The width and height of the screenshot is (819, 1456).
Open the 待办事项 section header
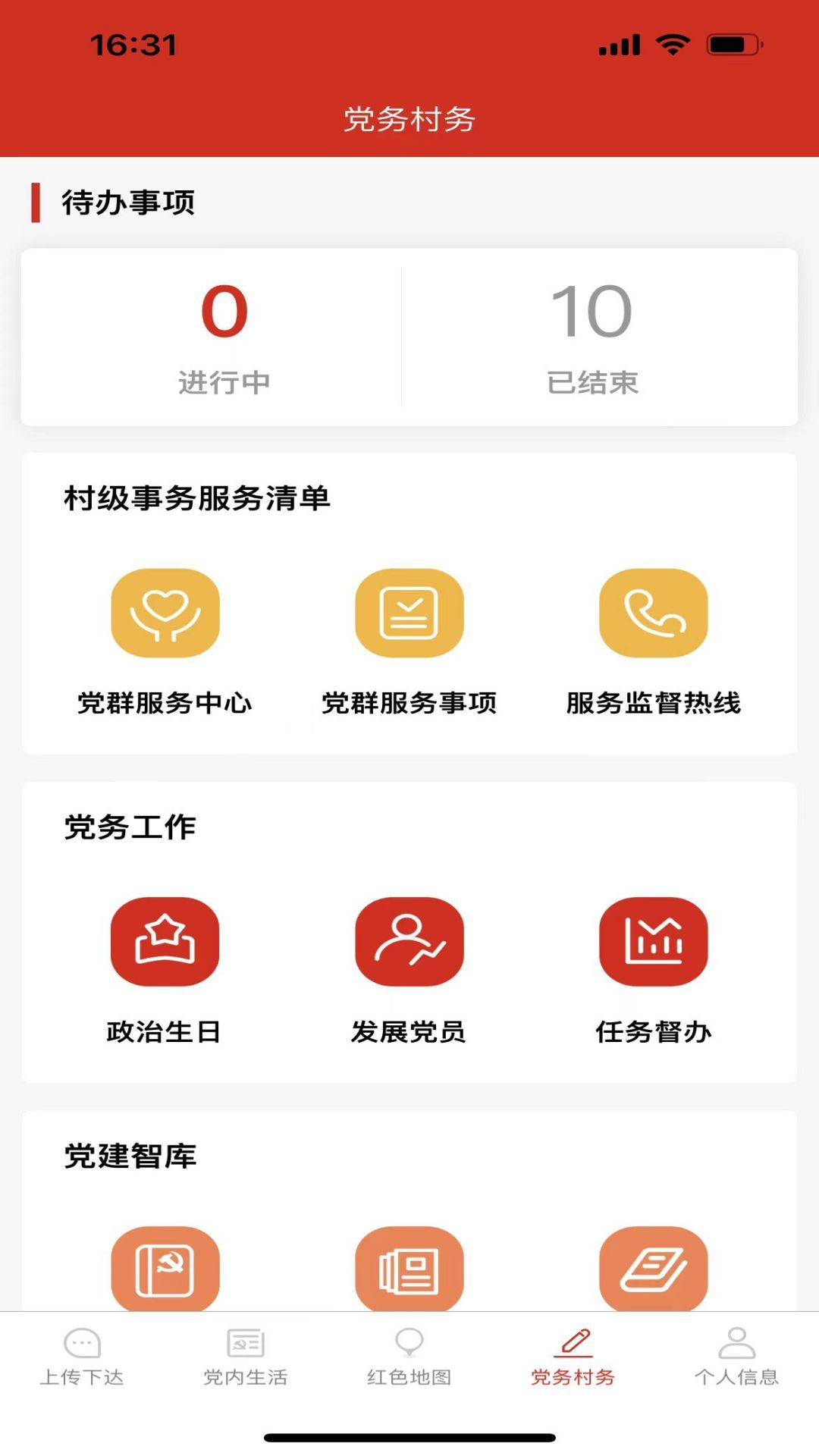click(x=126, y=202)
